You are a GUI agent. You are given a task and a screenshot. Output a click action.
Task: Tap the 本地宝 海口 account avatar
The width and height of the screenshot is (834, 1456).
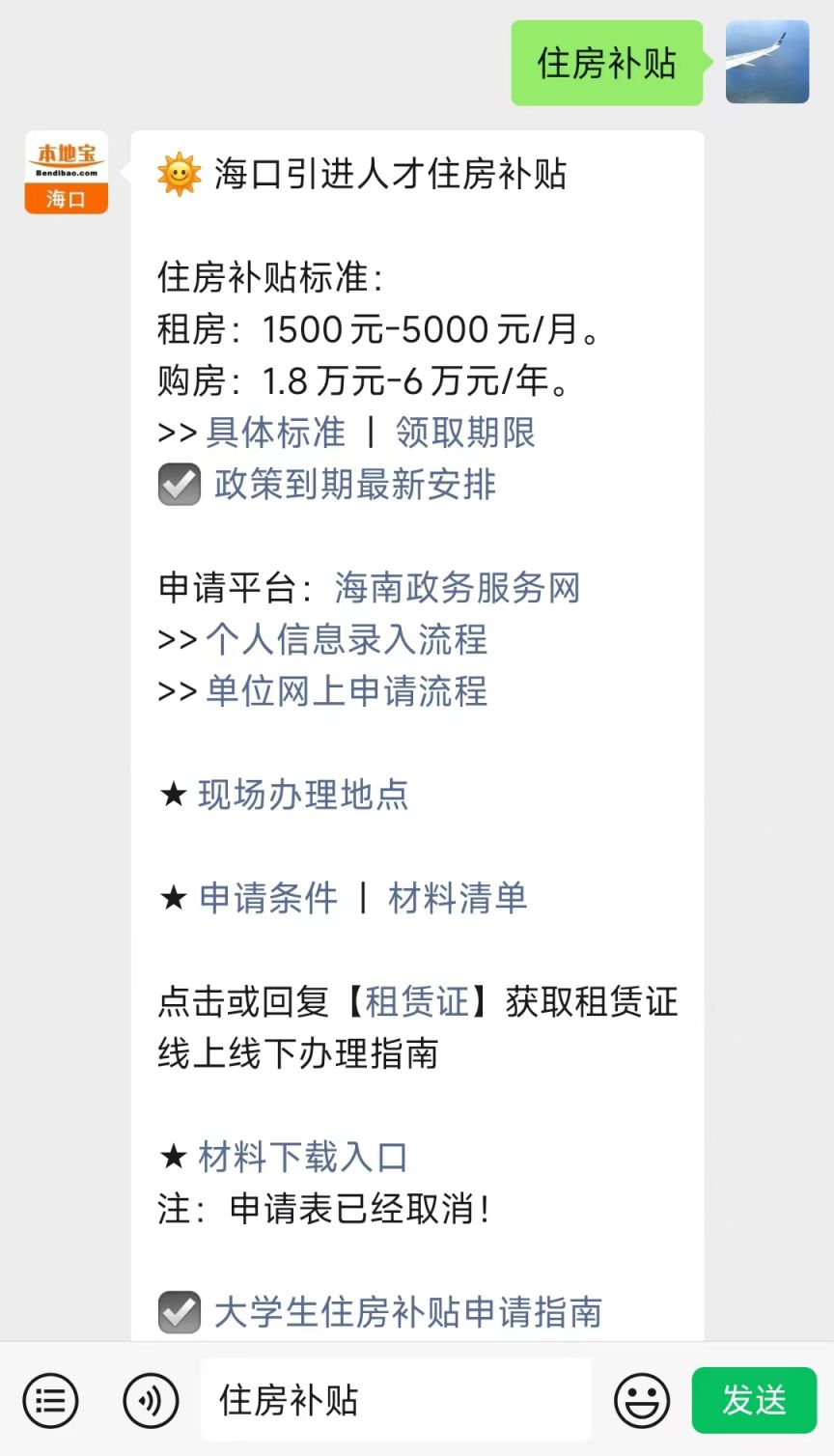pos(66,172)
